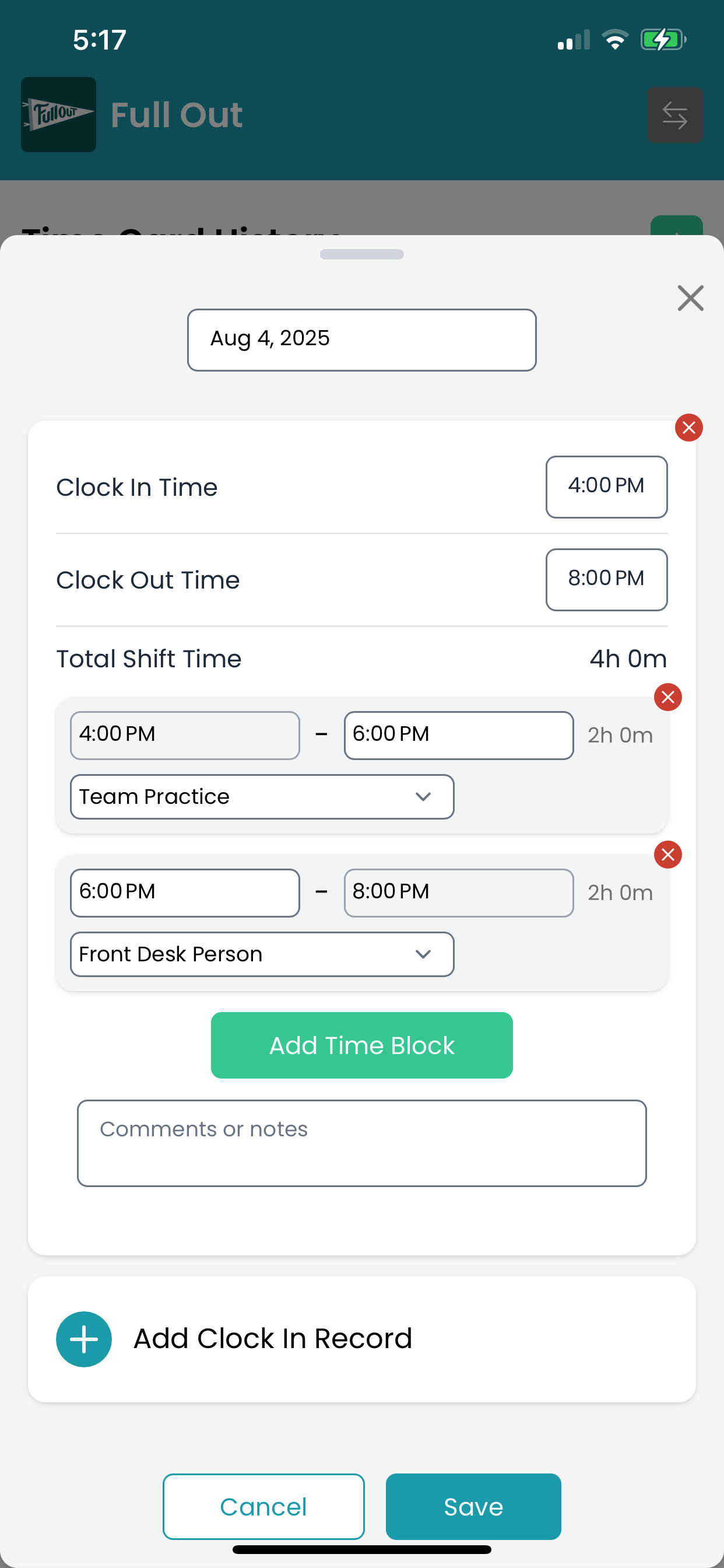This screenshot has height=1568, width=724.
Task: Close the time card editing sheet
Action: (690, 298)
